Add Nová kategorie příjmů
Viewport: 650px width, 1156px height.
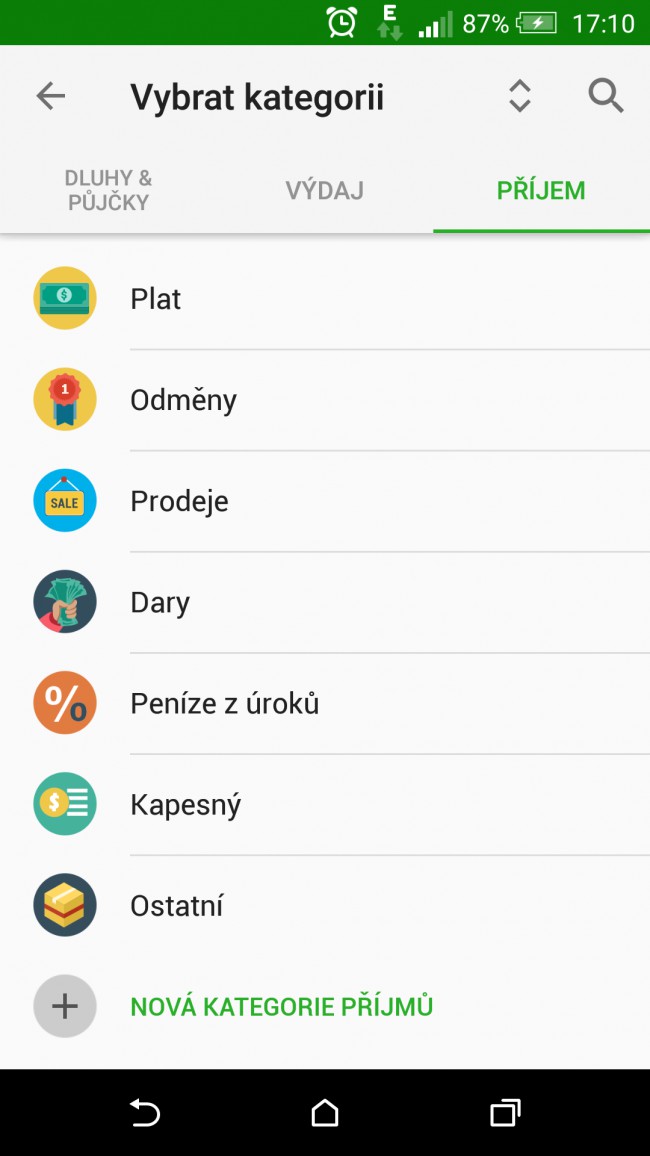[x=325, y=1006]
